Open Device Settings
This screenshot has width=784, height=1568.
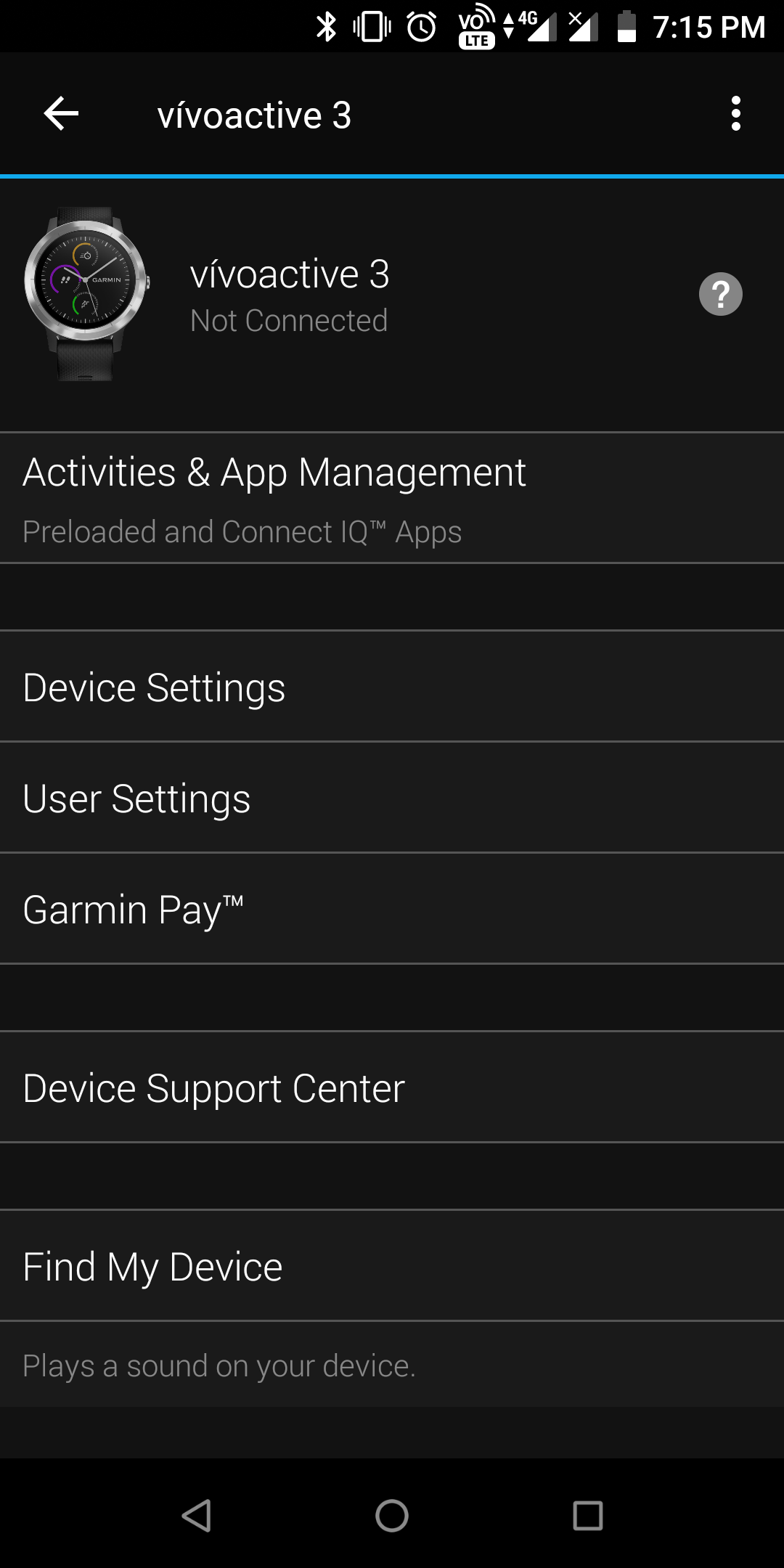coord(392,687)
